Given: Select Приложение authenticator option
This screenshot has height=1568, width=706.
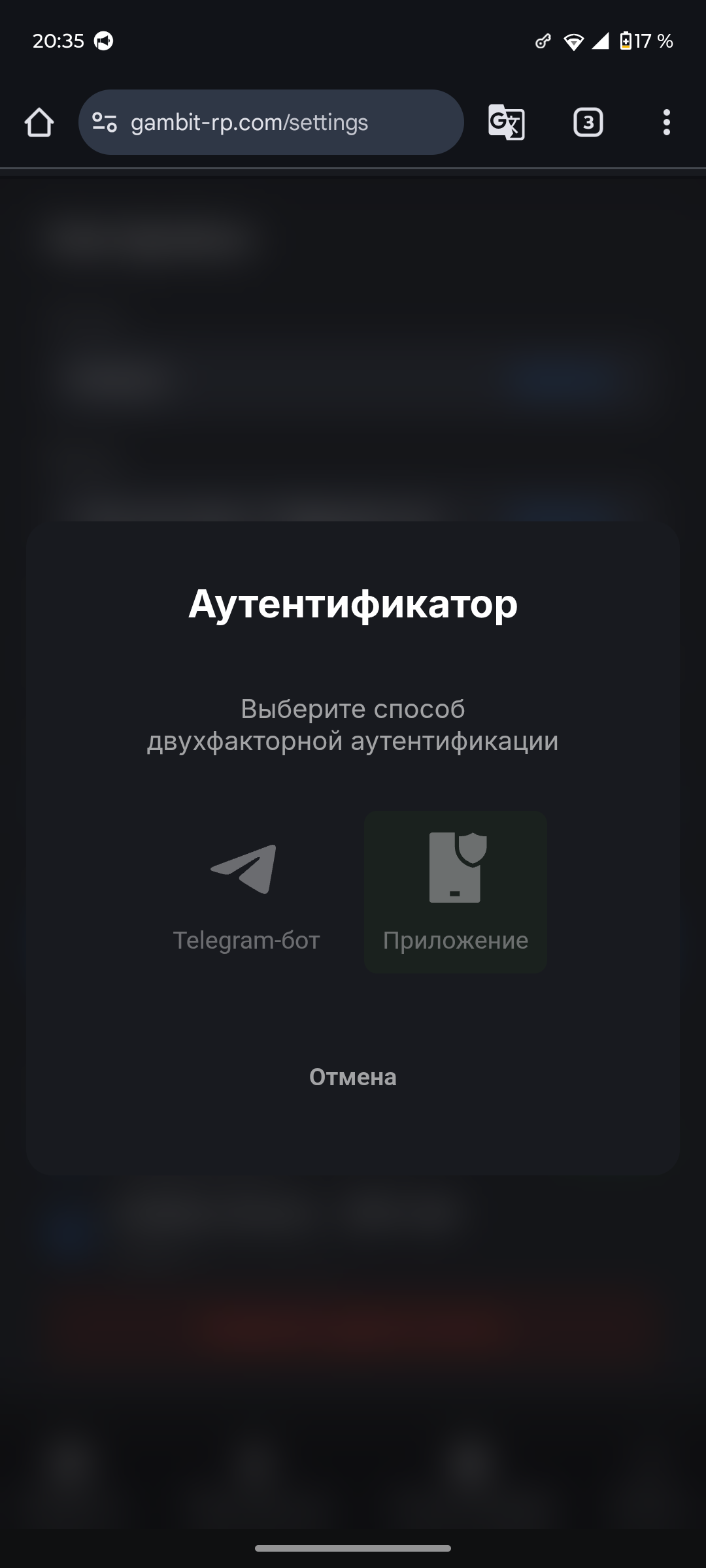Looking at the screenshot, I should (x=456, y=892).
